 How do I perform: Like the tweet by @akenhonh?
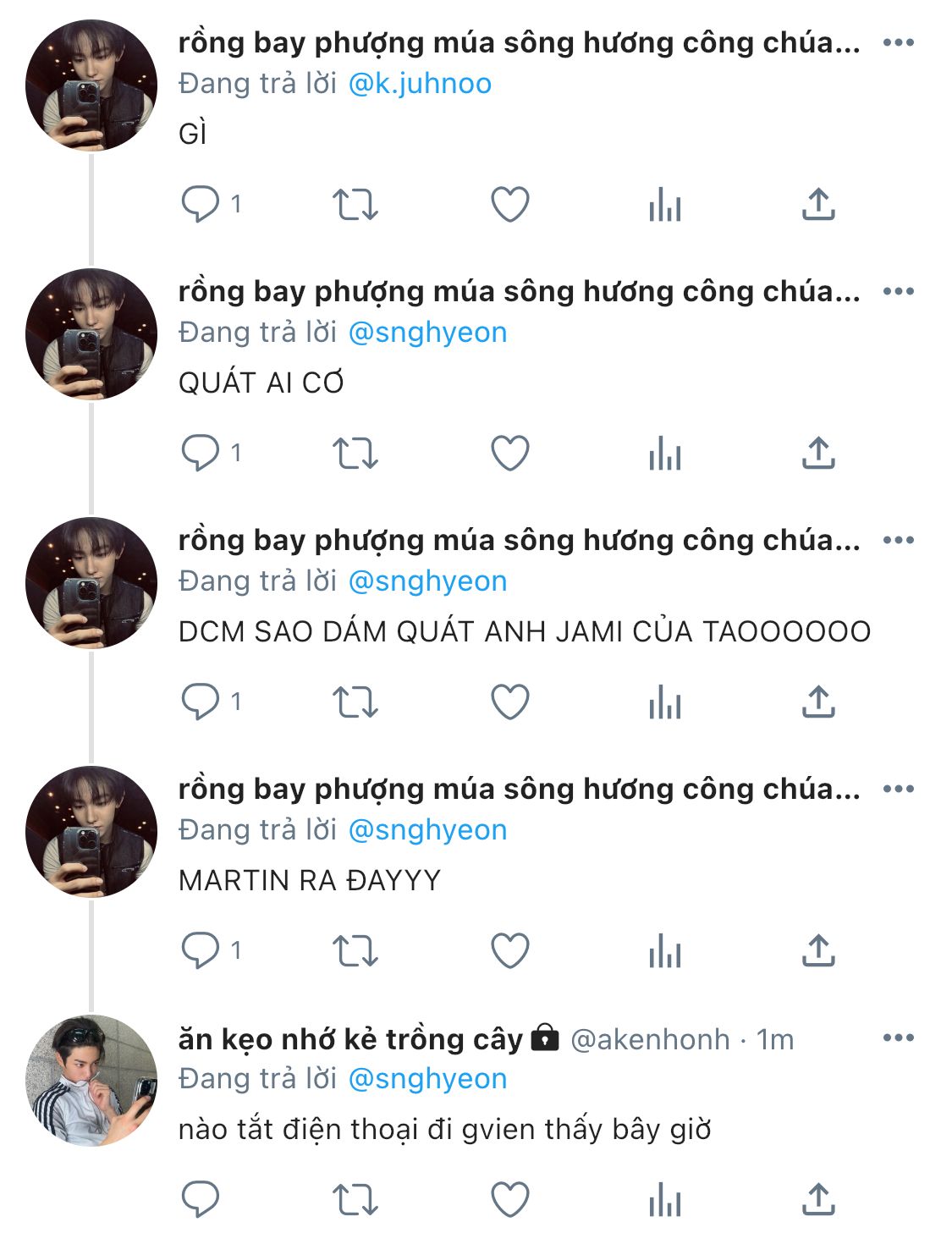point(510,1200)
